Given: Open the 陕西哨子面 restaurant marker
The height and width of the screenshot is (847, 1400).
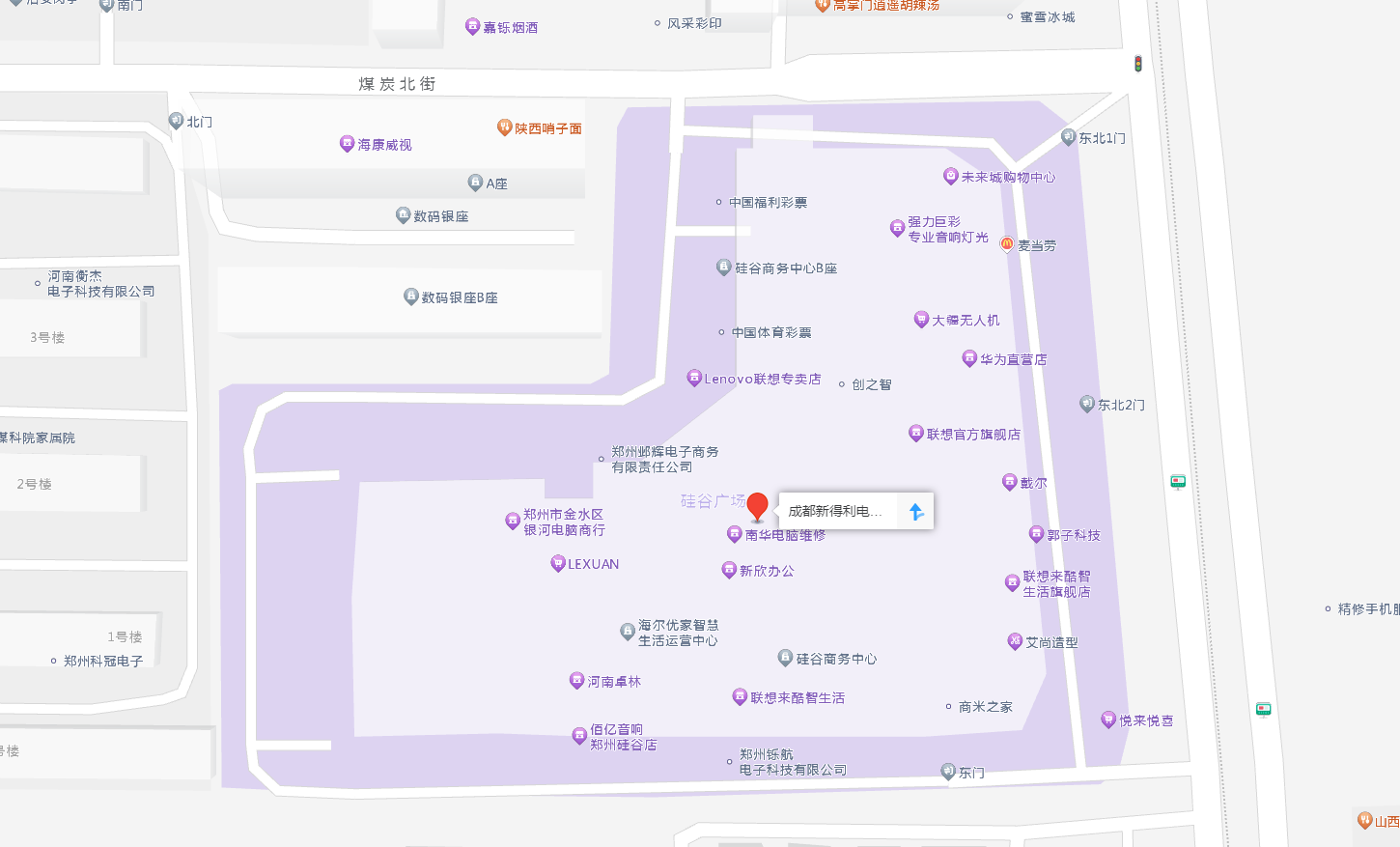Looking at the screenshot, I should (x=504, y=127).
